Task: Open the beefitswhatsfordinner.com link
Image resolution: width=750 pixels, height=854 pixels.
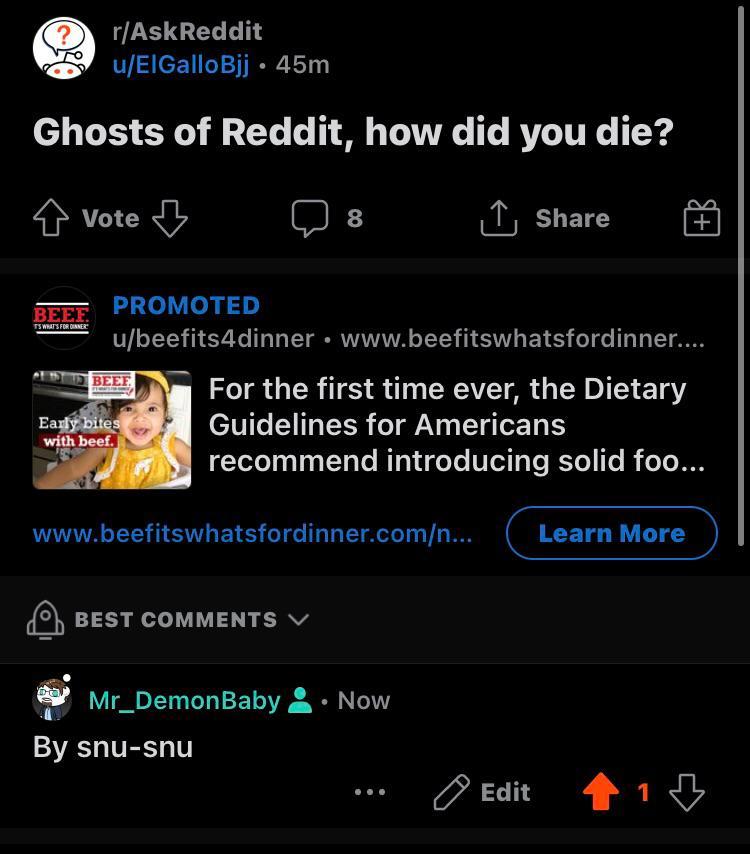Action: pyautogui.click(x=252, y=533)
